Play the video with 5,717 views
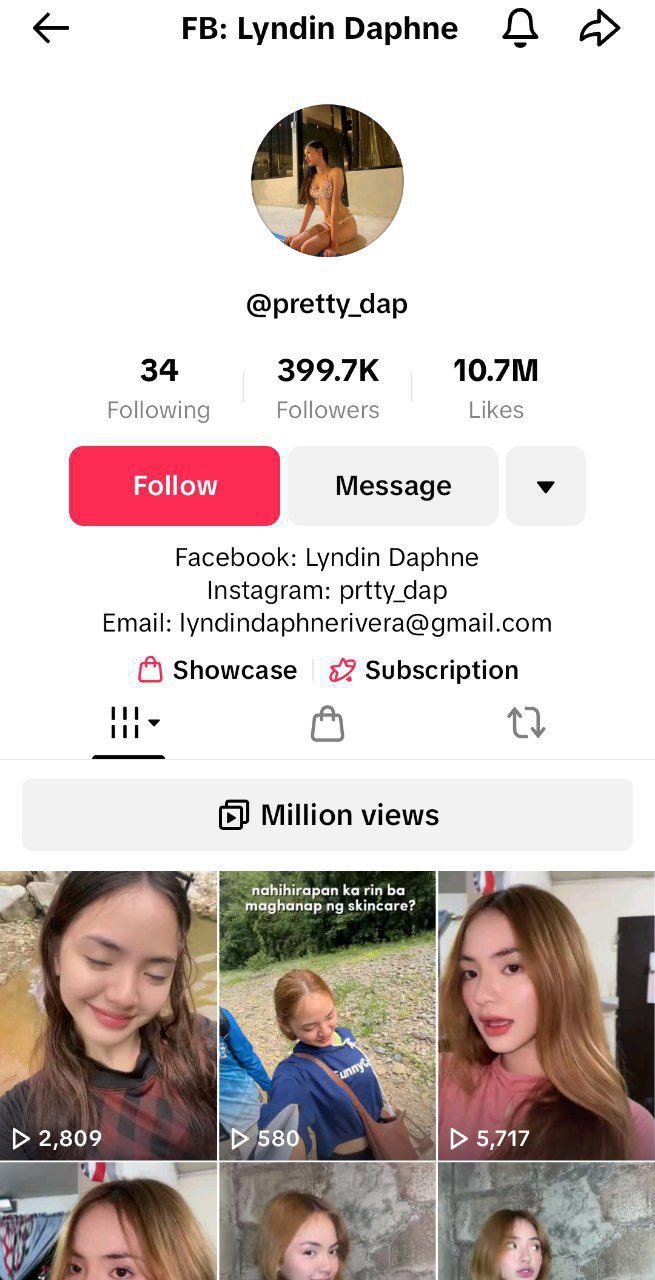This screenshot has width=655, height=1280. [547, 1015]
